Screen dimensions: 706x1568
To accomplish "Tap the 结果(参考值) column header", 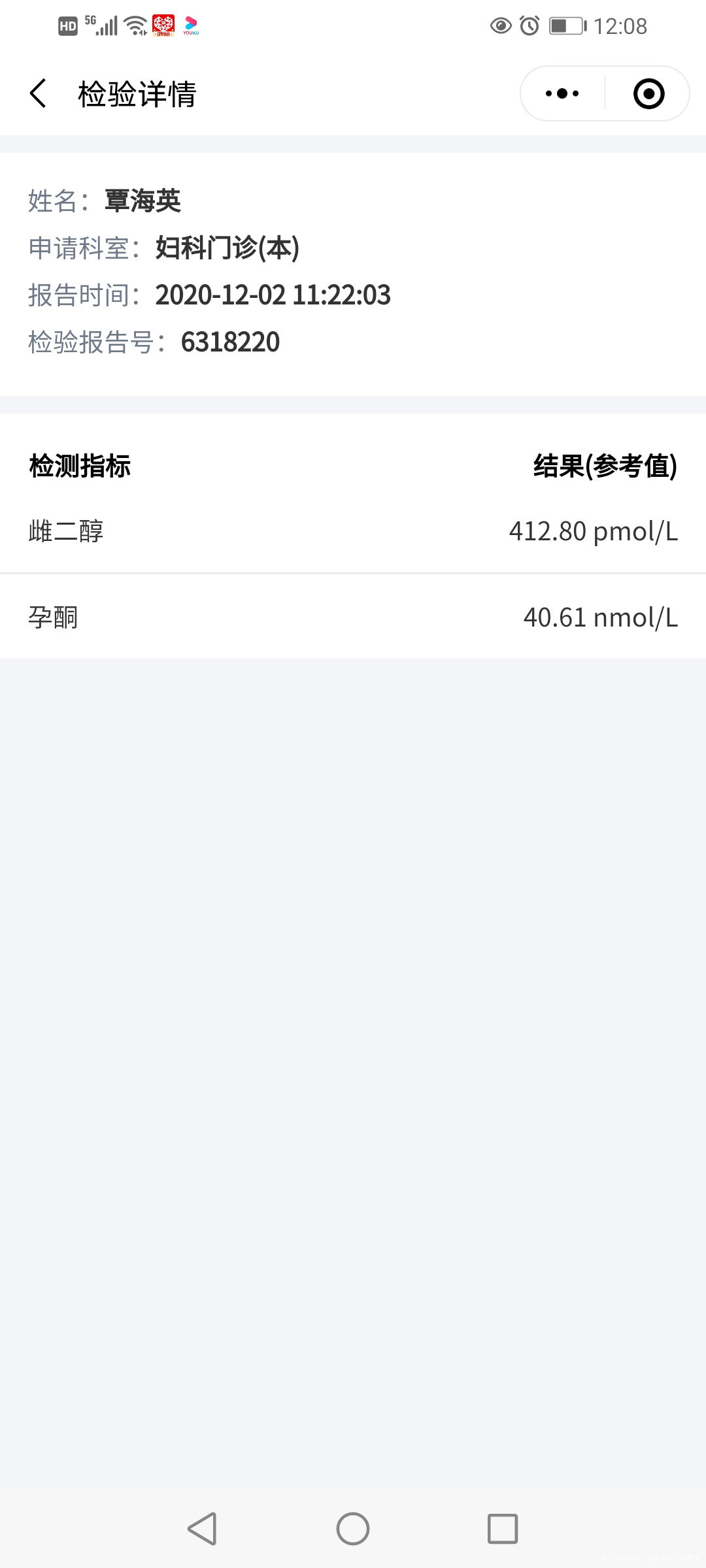I will pyautogui.click(x=605, y=465).
